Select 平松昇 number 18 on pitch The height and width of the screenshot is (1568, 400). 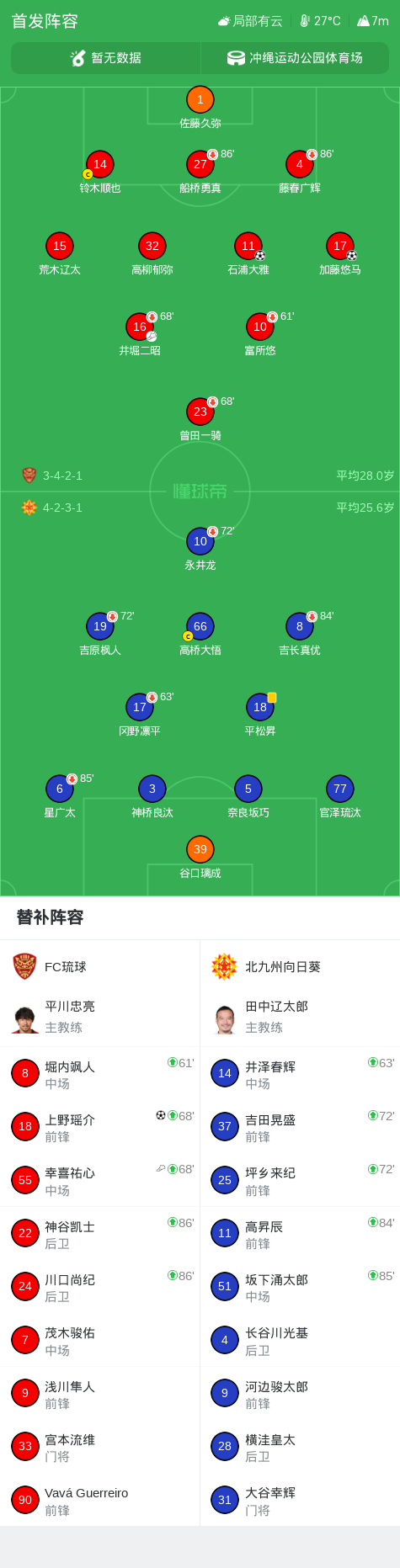(260, 715)
